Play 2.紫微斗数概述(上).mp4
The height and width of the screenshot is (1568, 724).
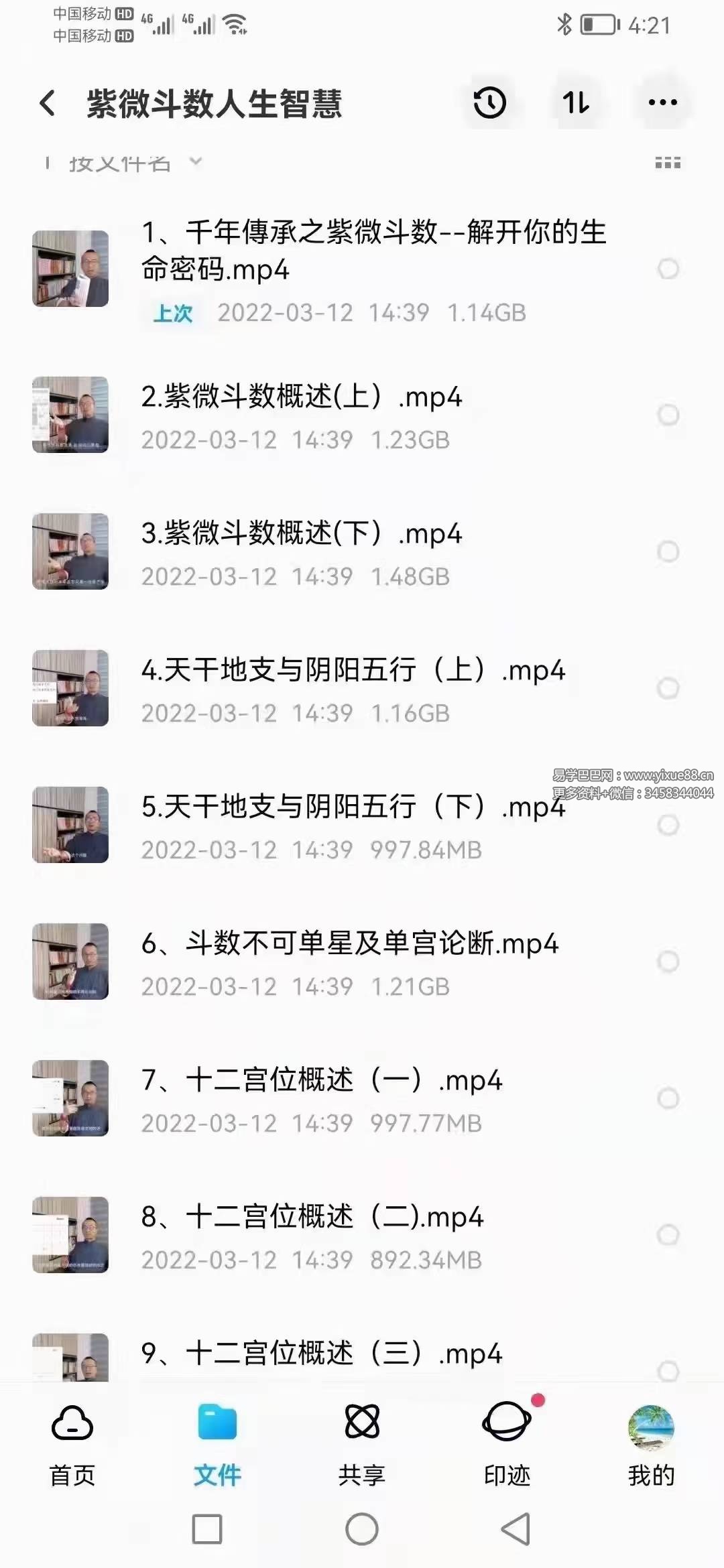point(302,397)
